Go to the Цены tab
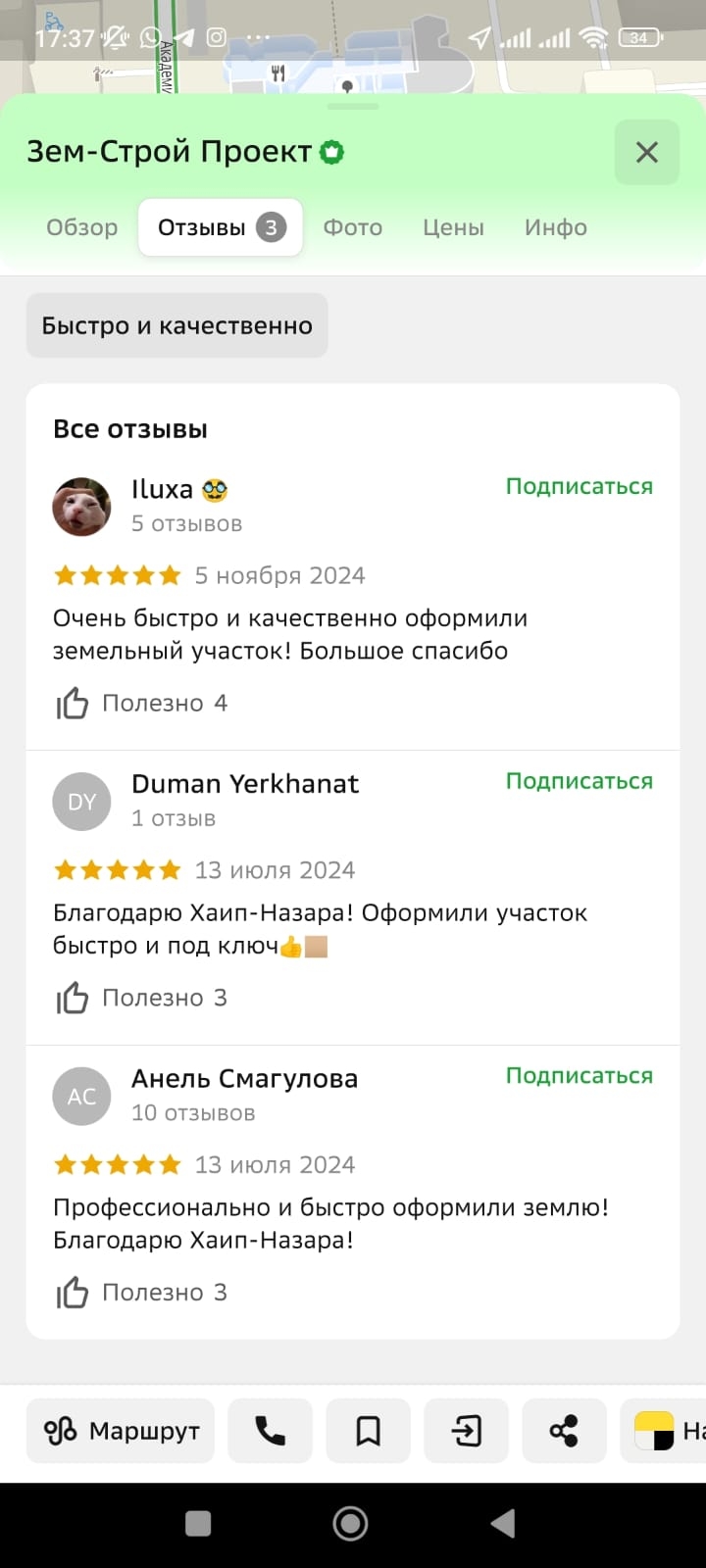 point(453,227)
